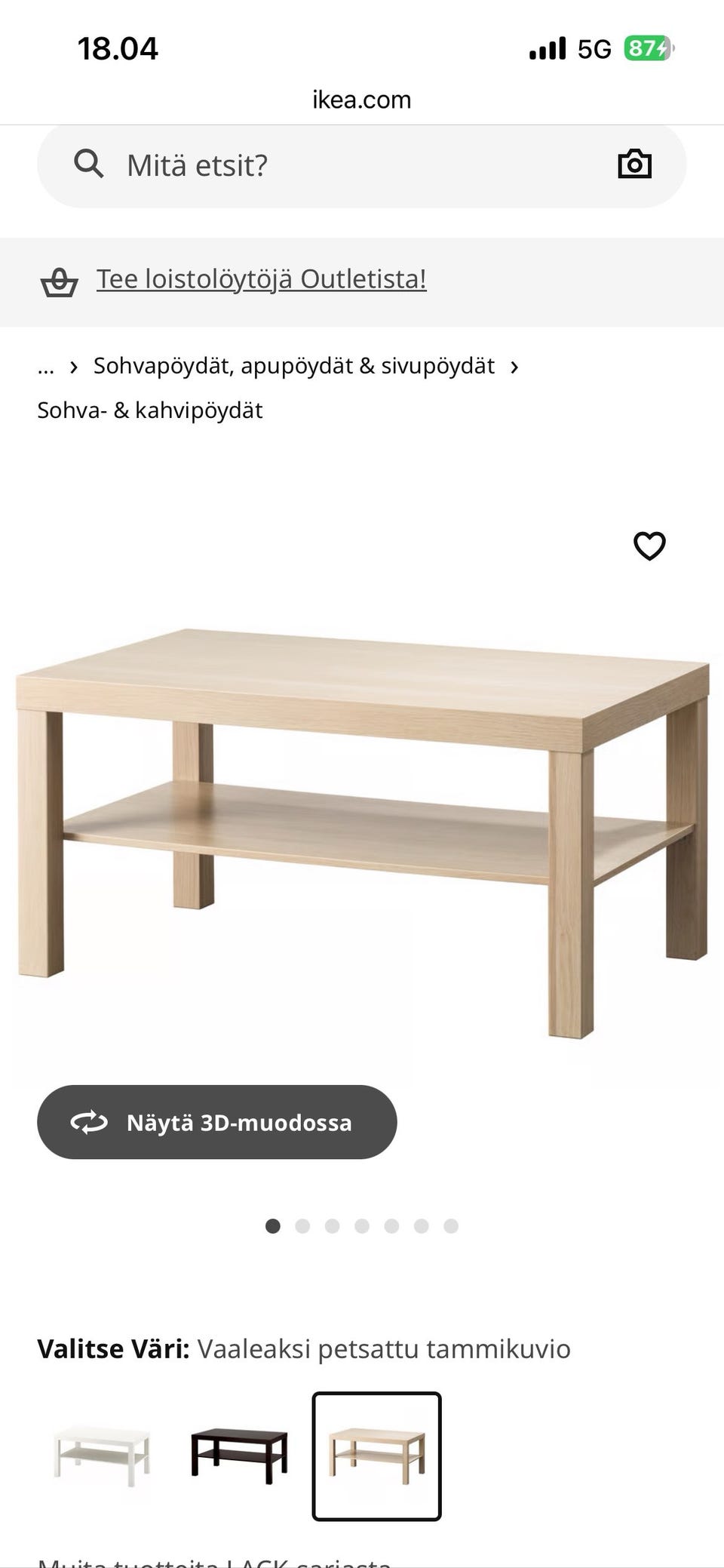Viewport: 724px width, 1568px height.
Task: Navigate to Sohvapöydät, apupöydät & sivupöydät
Action: 293,366
